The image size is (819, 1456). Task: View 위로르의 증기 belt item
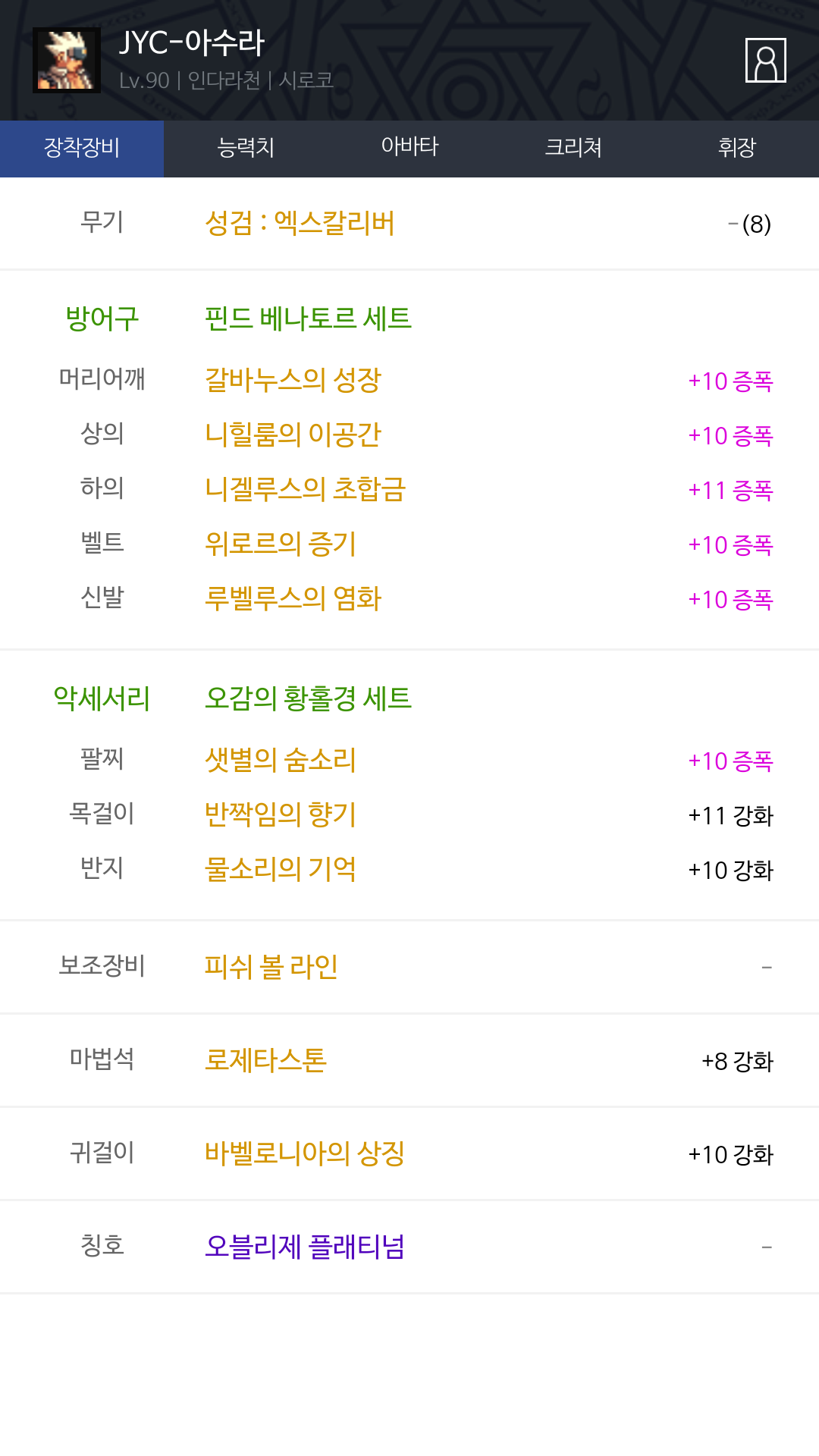pos(281,544)
